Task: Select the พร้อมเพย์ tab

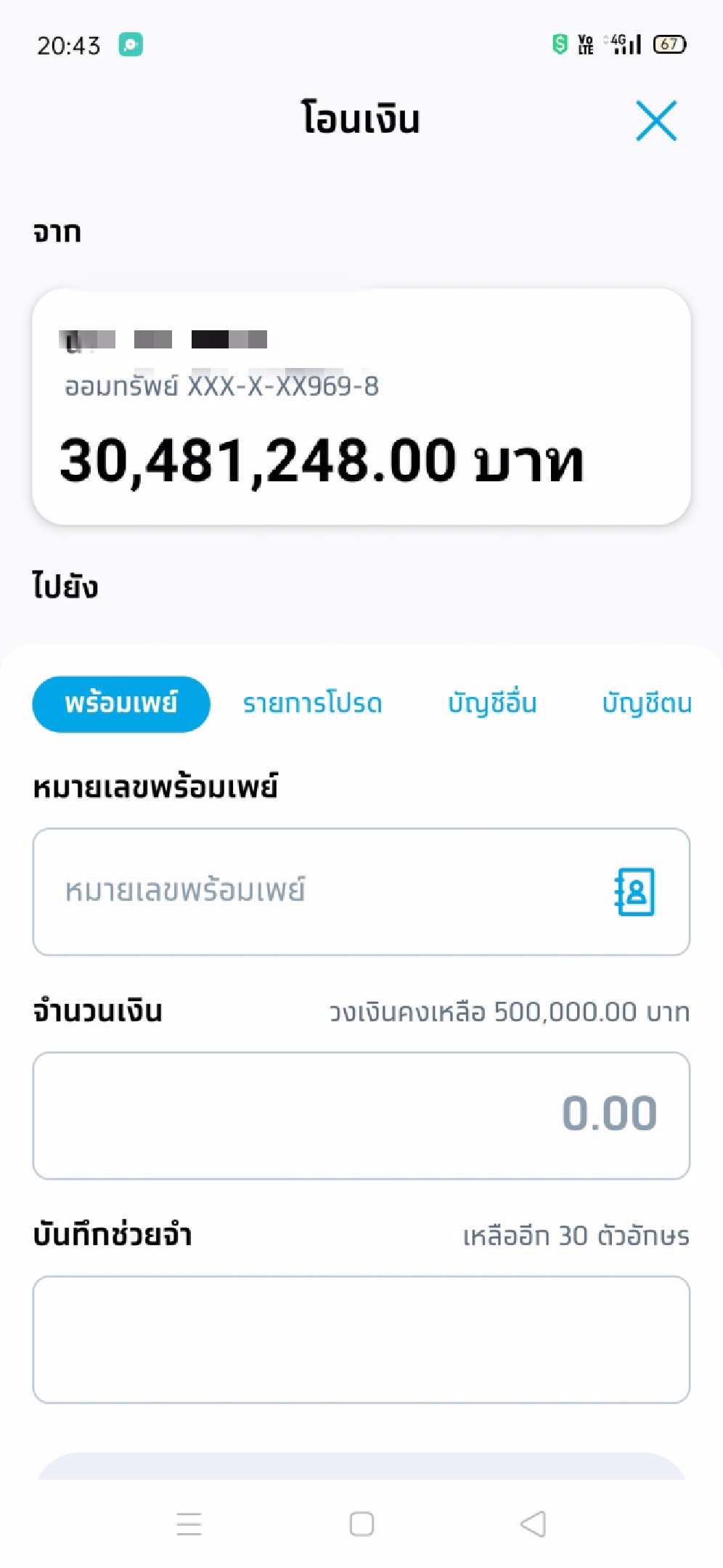Action: 120,703
